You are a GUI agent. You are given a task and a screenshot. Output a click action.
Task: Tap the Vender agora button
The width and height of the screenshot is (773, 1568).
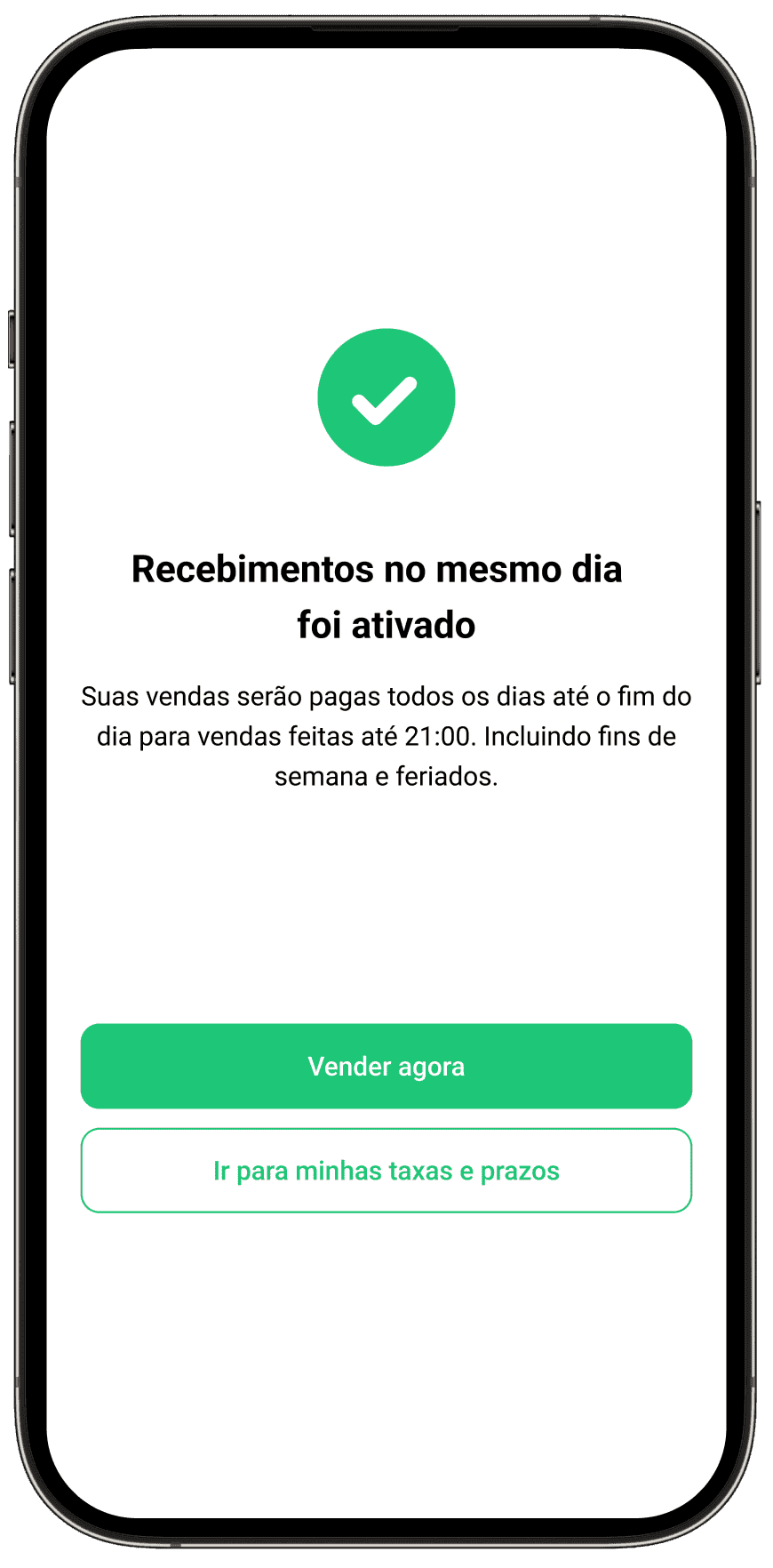coord(386,1066)
